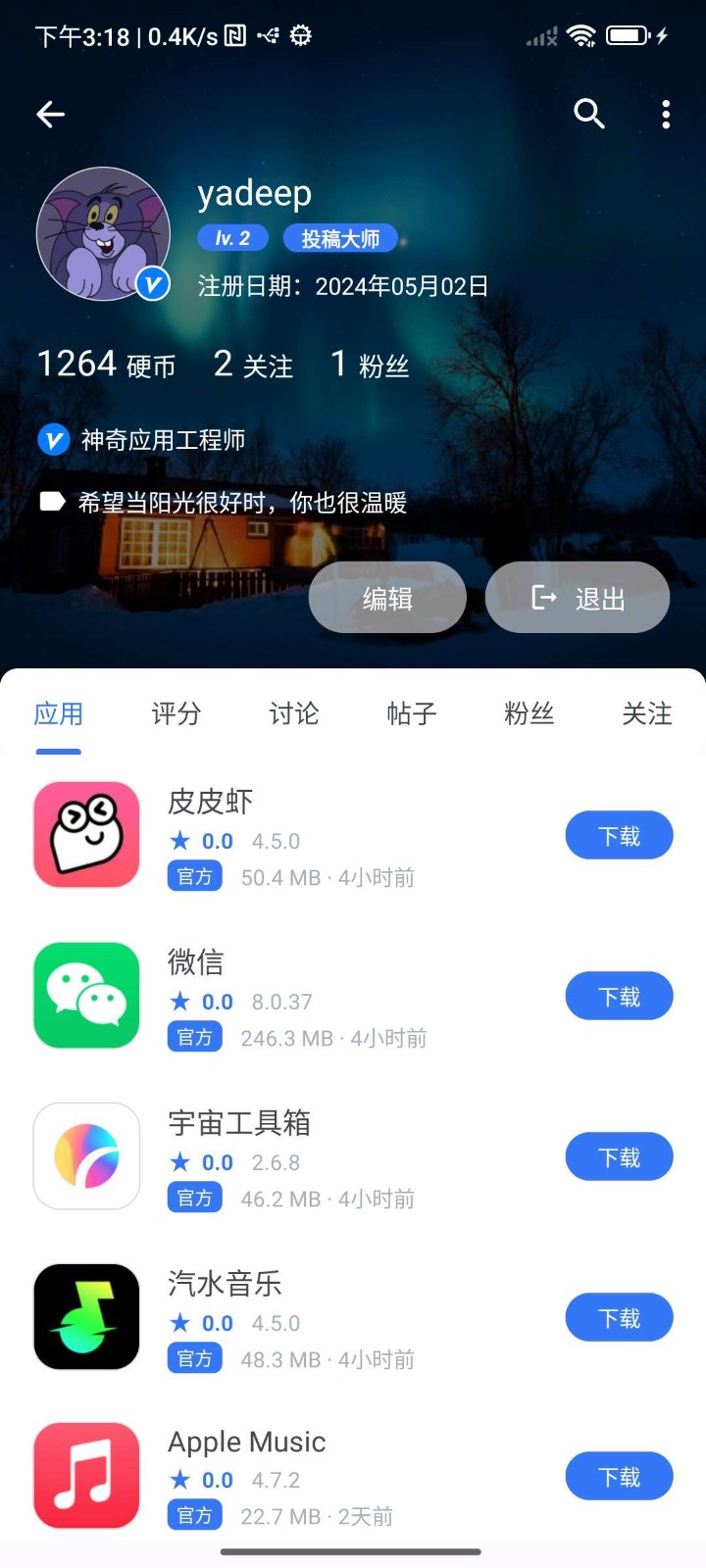Expand the 投稿大师 badge details
Image resolution: width=706 pixels, height=1568 pixels.
340,237
